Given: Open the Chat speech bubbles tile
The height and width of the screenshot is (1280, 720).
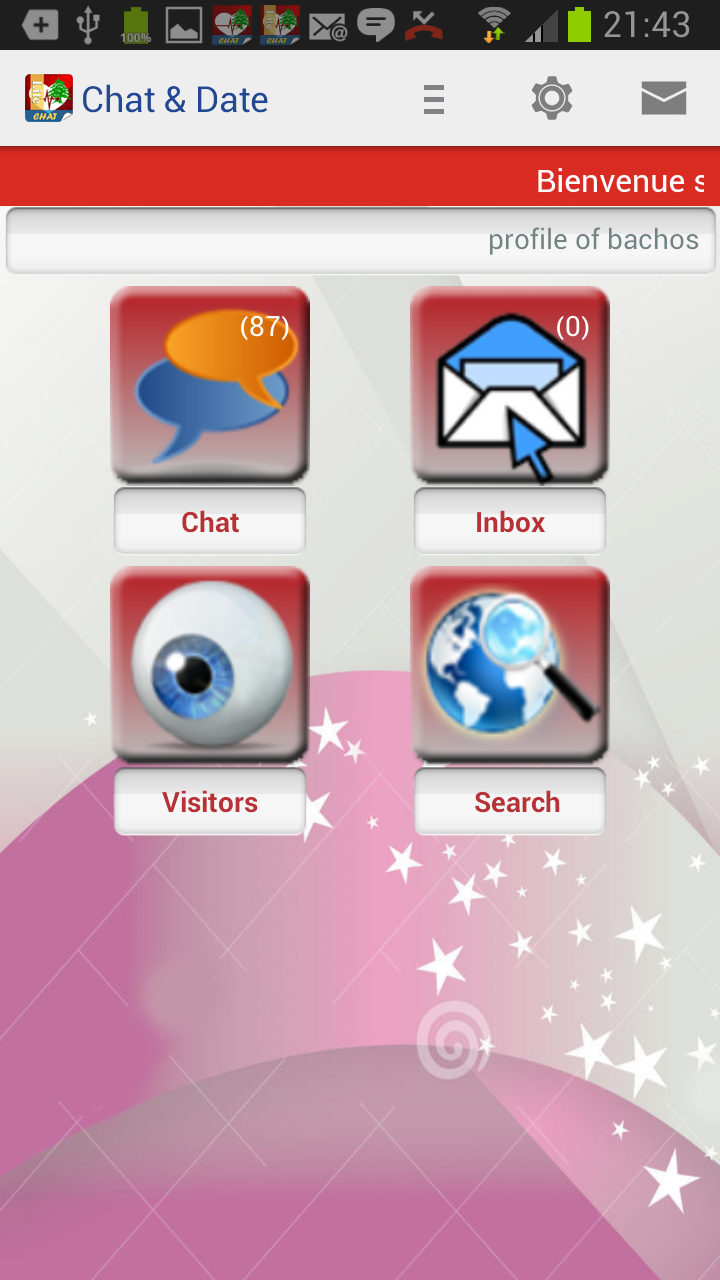Looking at the screenshot, I should (x=210, y=385).
